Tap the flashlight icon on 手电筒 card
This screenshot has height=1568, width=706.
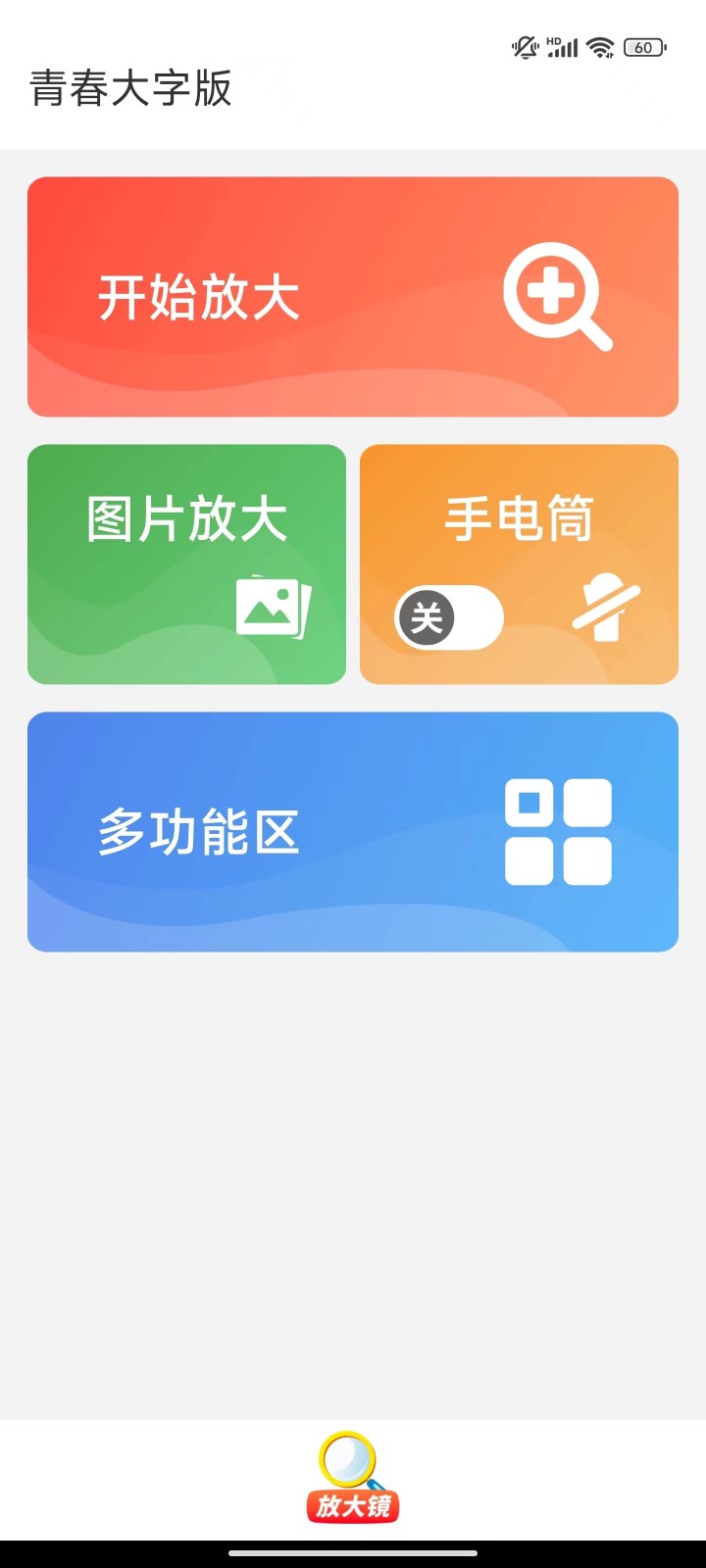coord(608,610)
